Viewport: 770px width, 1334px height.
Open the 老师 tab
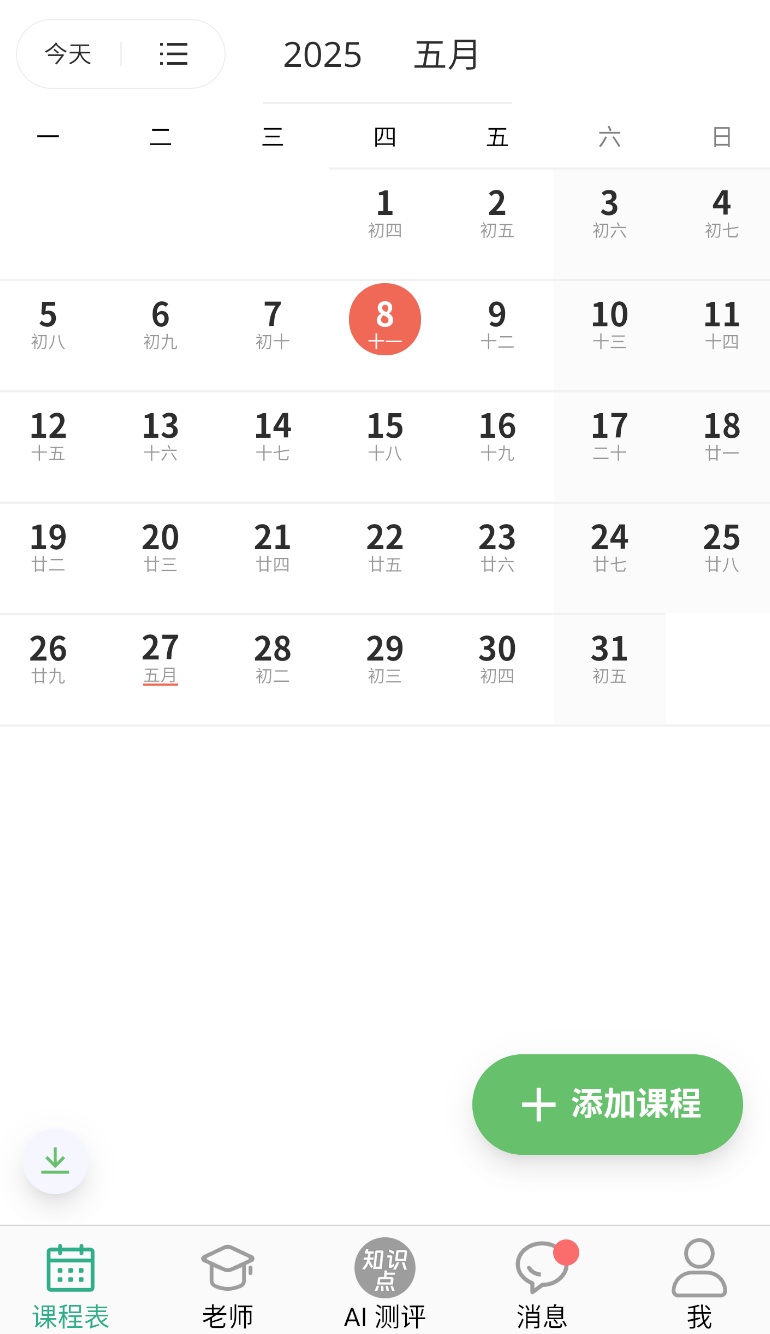(228, 1286)
